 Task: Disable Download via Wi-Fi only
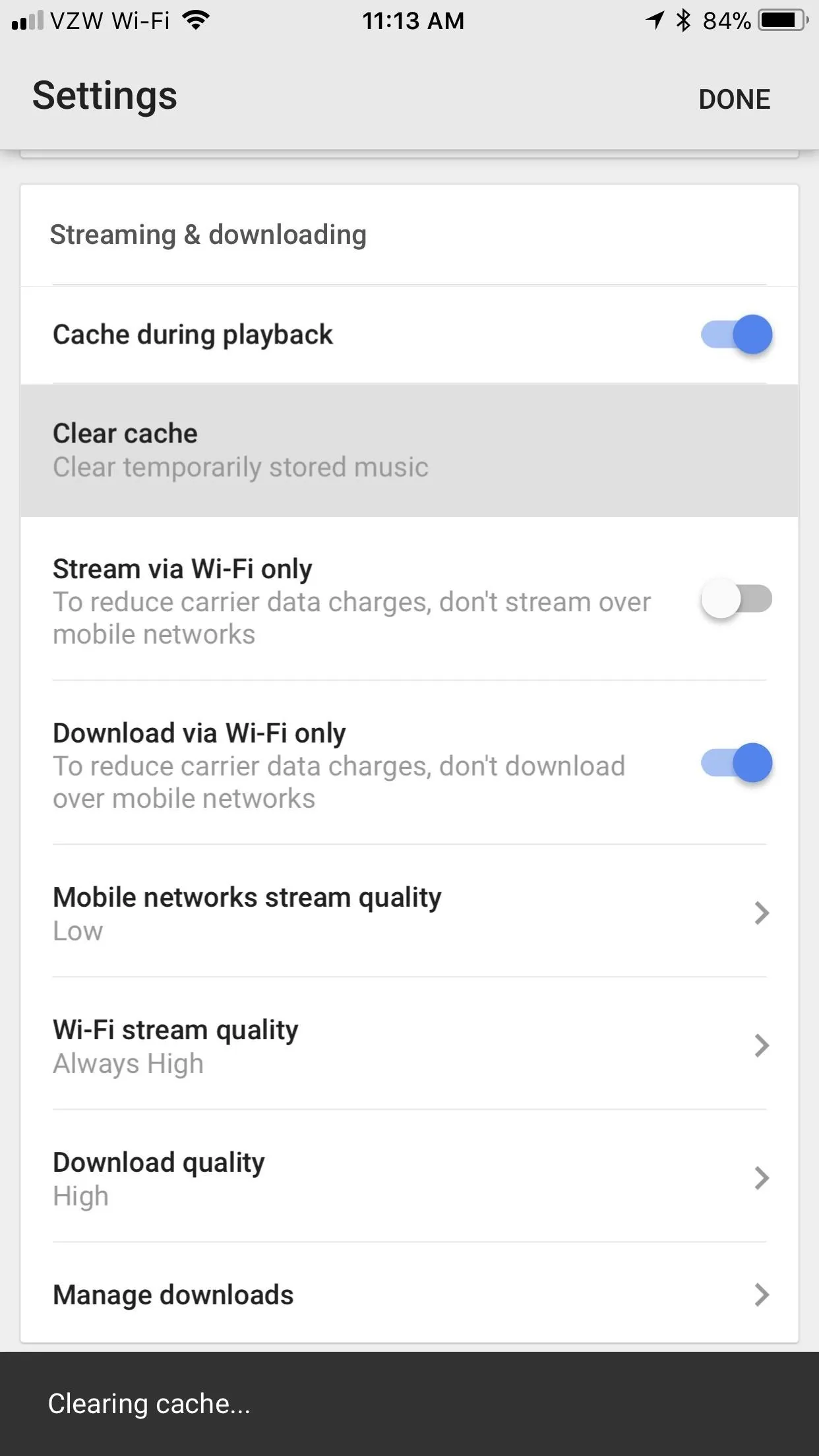pyautogui.click(x=737, y=763)
